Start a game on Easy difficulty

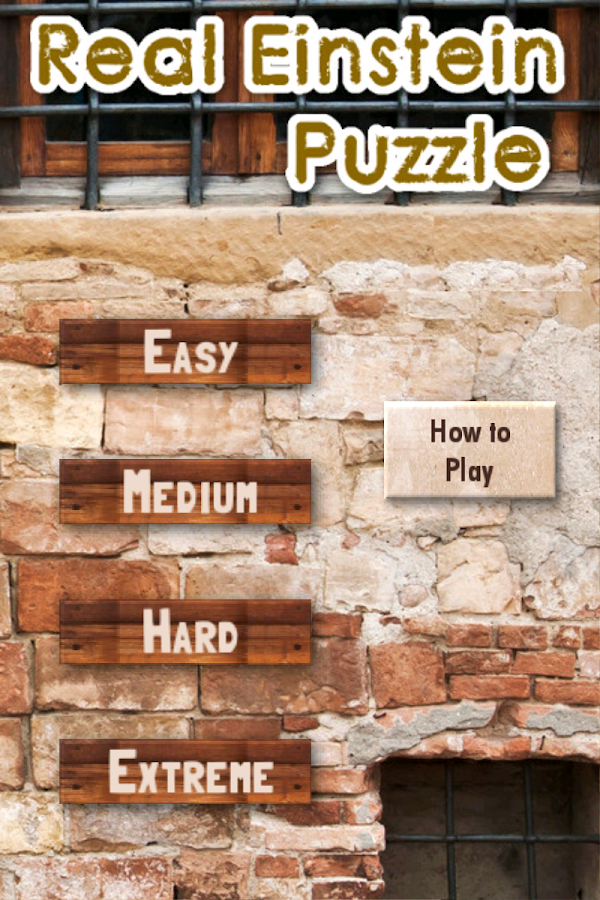(x=185, y=352)
